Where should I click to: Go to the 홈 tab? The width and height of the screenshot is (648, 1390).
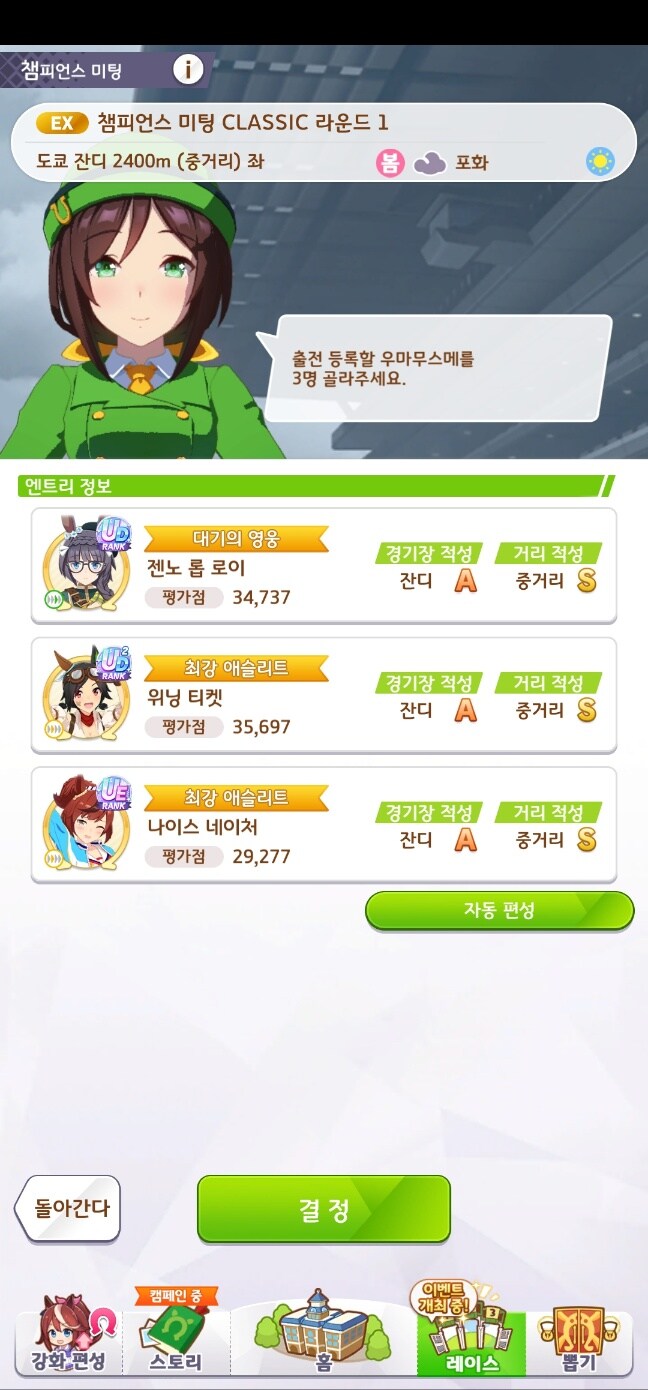click(323, 1335)
